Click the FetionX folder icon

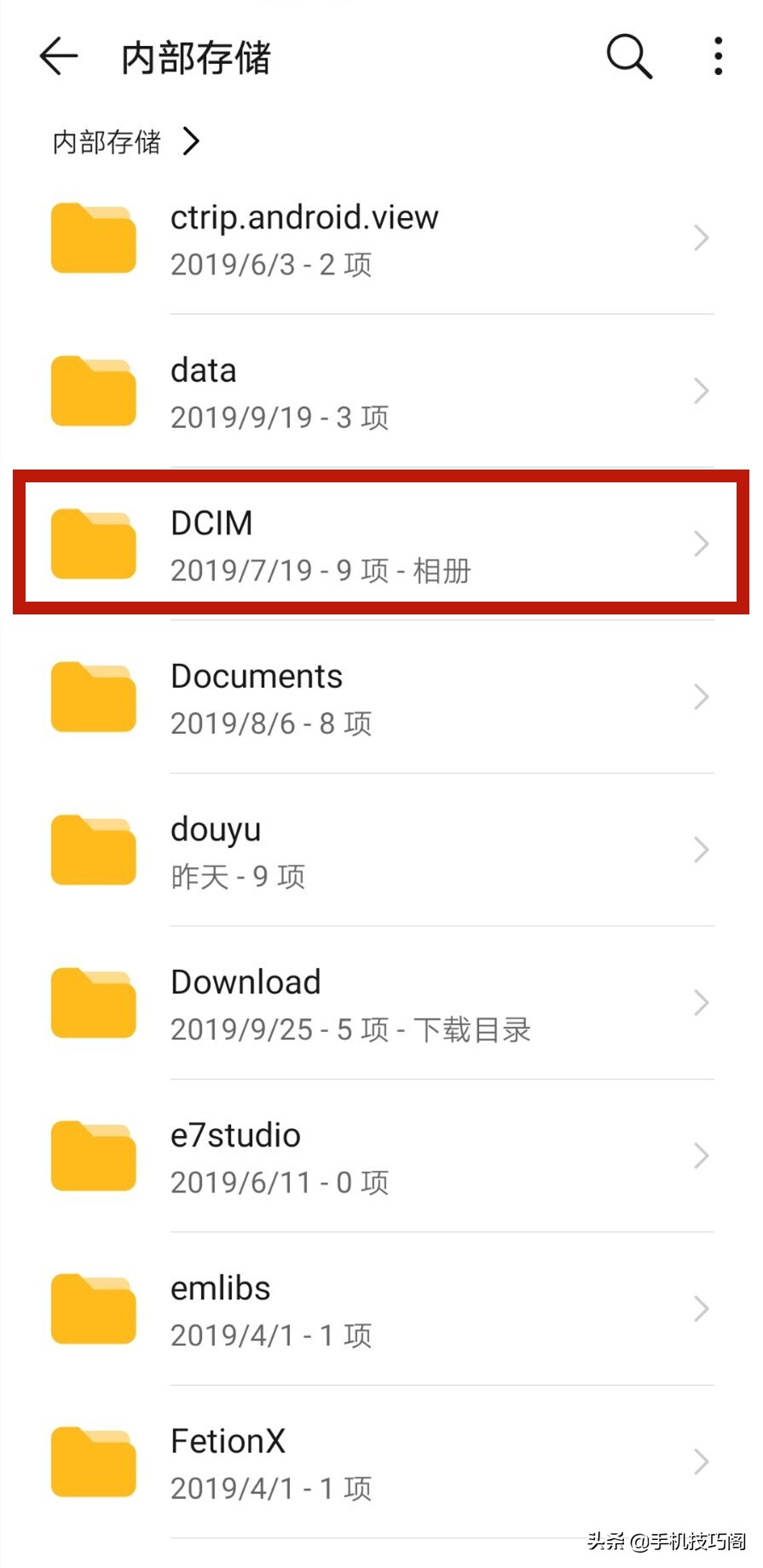point(93,1461)
